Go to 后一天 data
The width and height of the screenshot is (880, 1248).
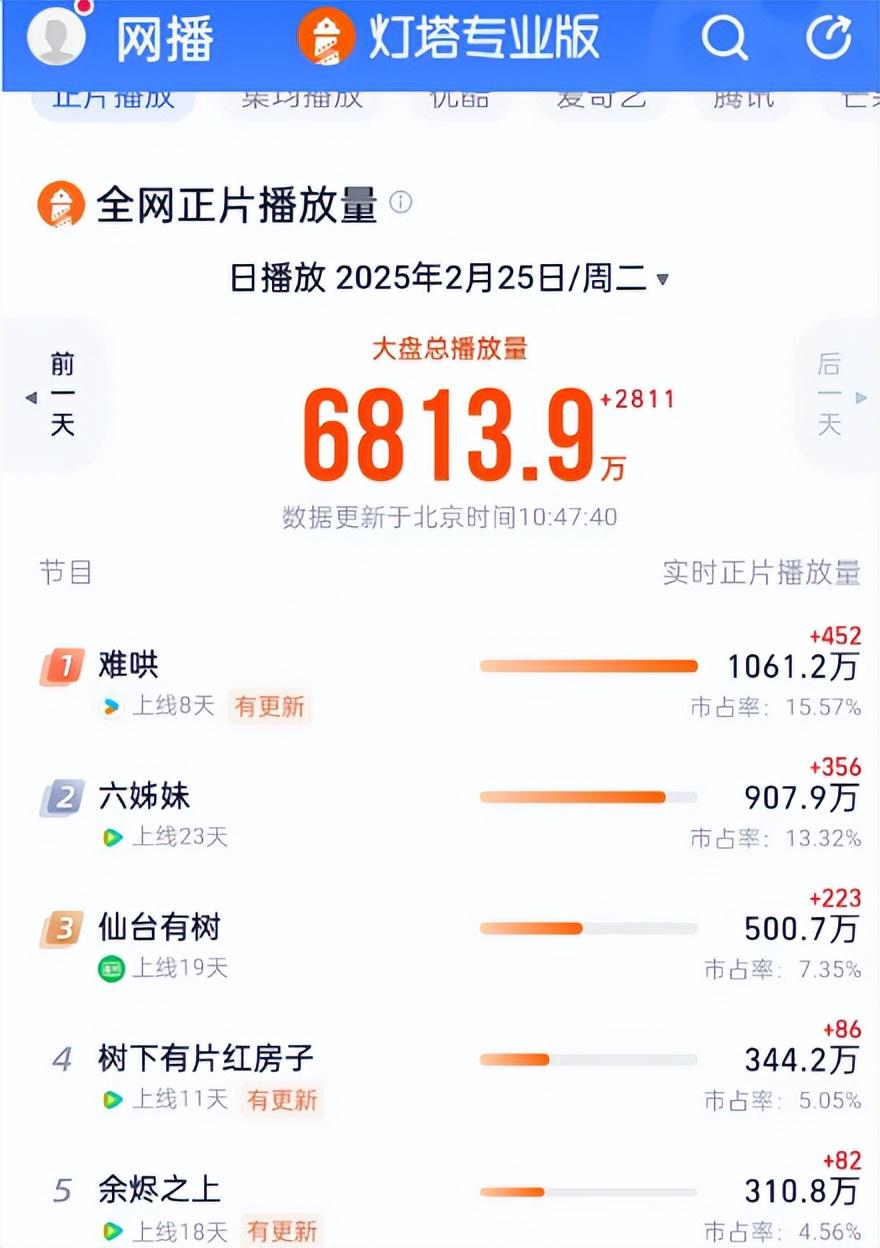pyautogui.click(x=830, y=396)
